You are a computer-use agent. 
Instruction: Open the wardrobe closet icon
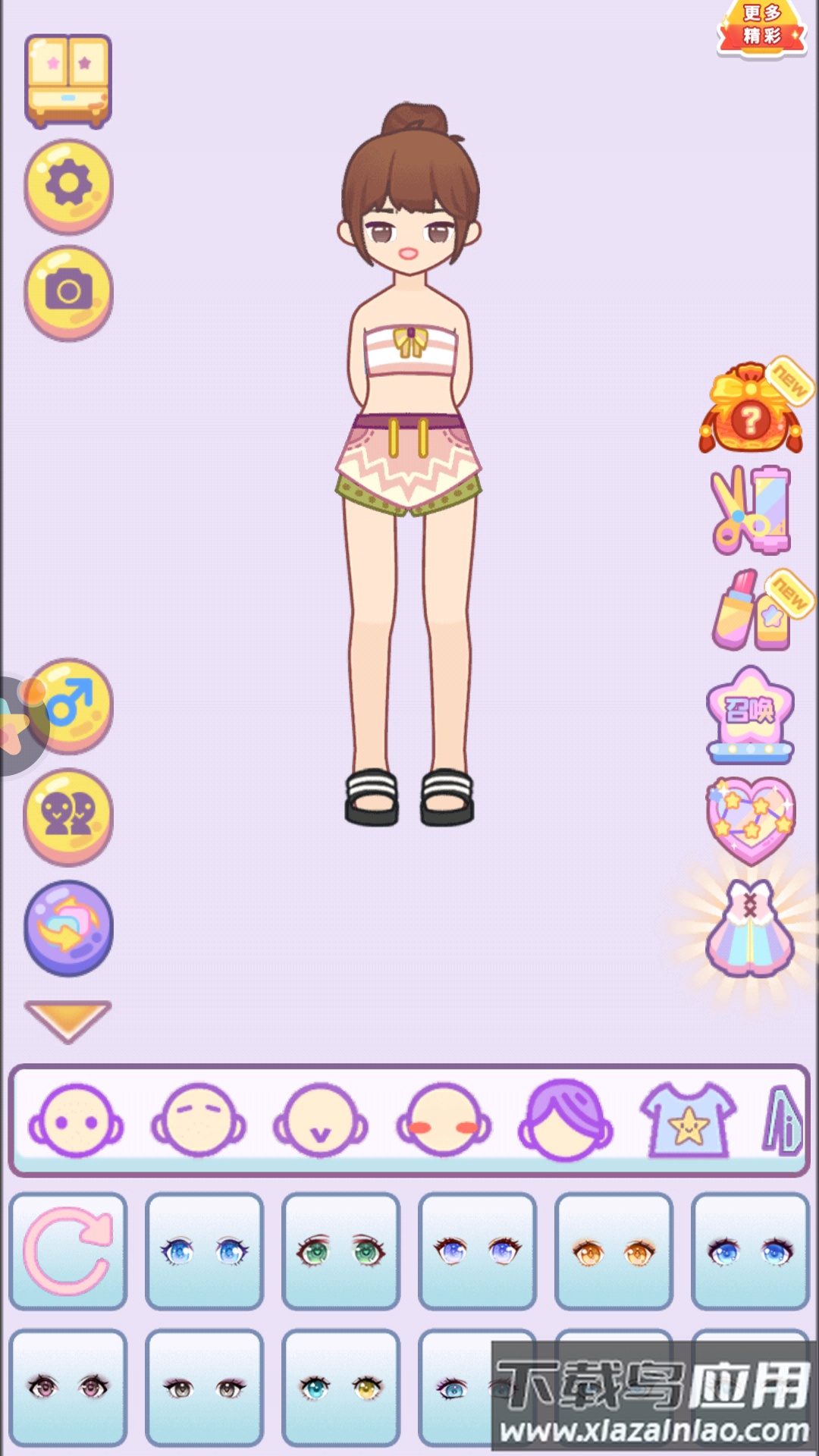(68, 80)
